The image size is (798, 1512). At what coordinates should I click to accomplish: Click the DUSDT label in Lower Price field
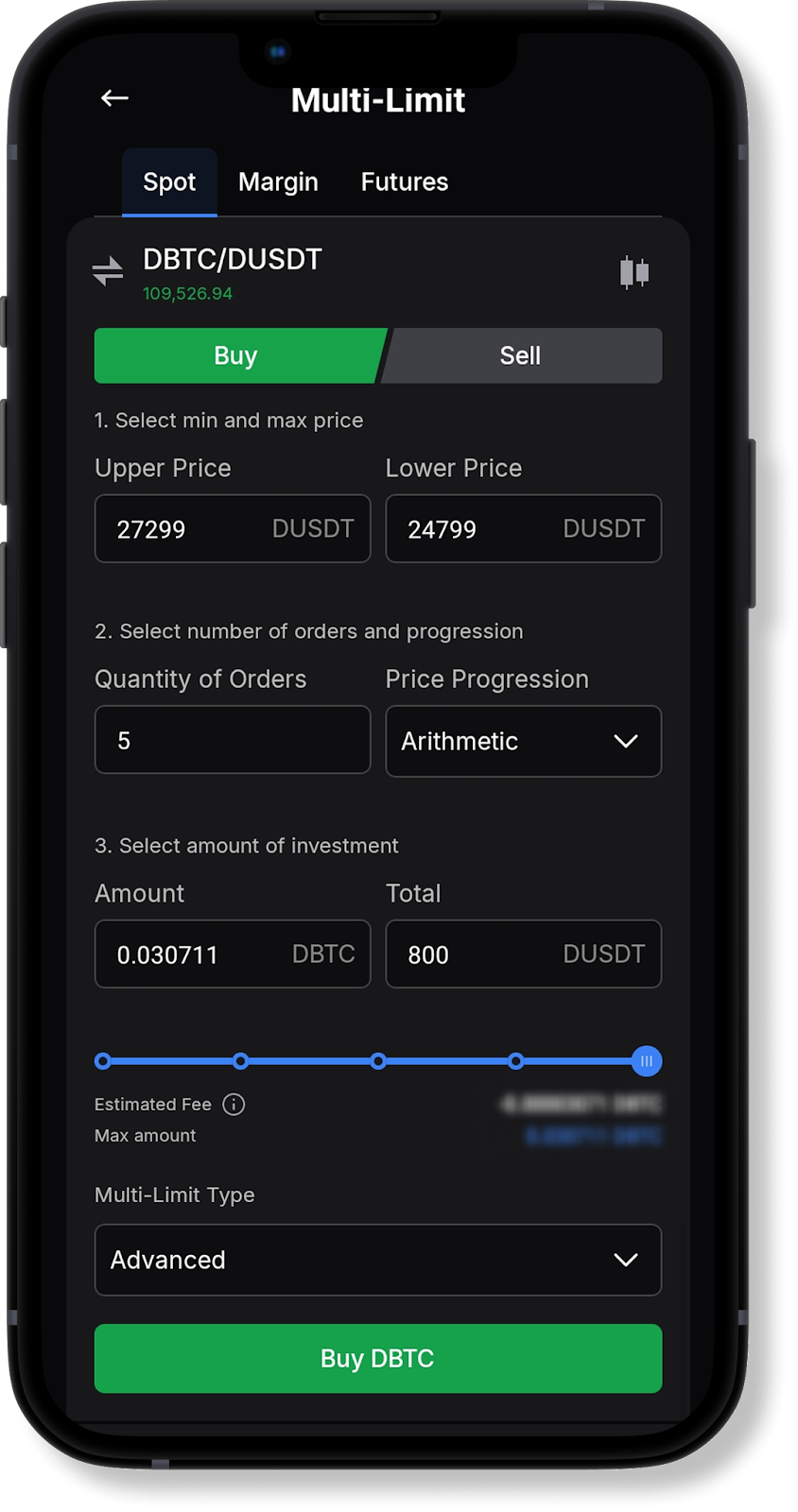[x=604, y=529]
